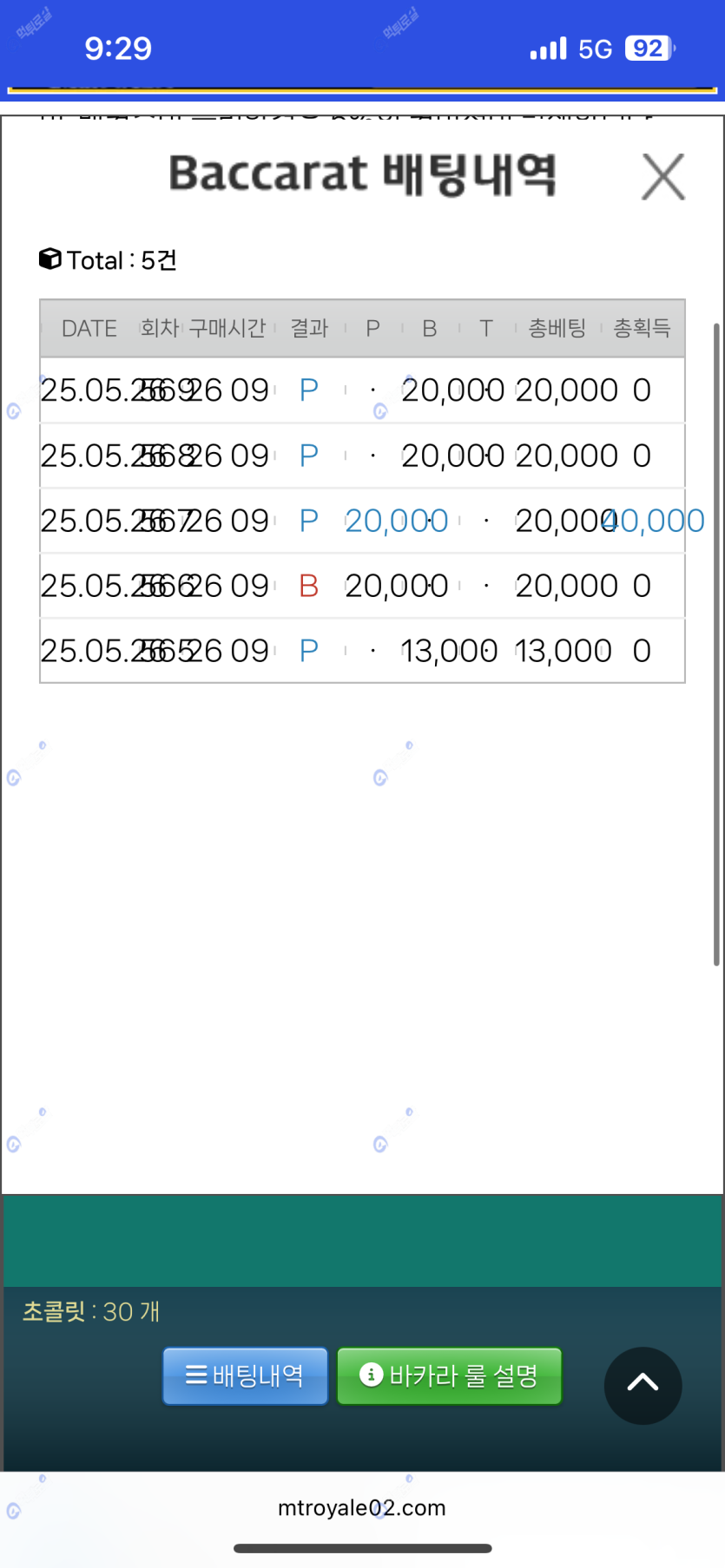Open the 배팅내역 betting history button
Viewport: 725px width, 1568px height.
tap(245, 1375)
